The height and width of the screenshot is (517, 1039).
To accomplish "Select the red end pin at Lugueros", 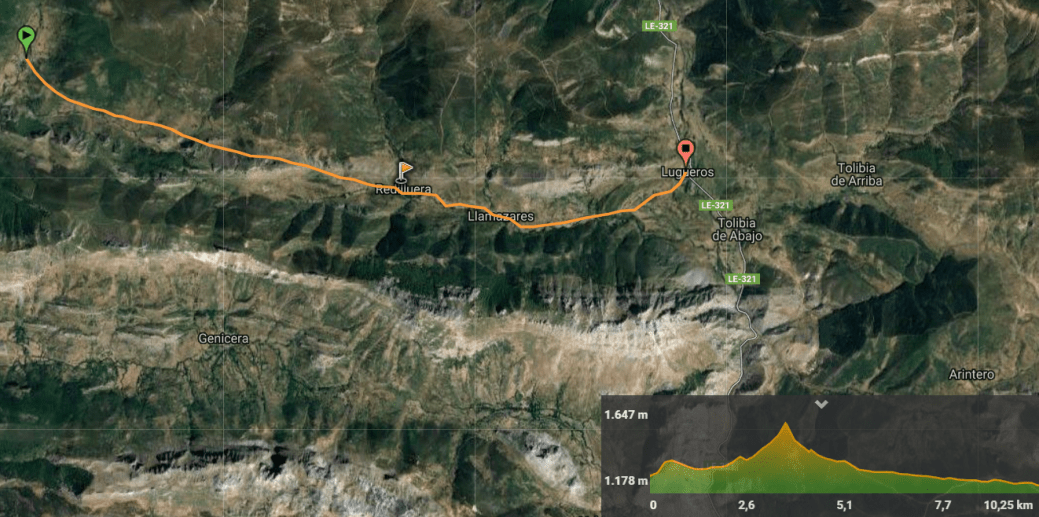I will pos(685,152).
